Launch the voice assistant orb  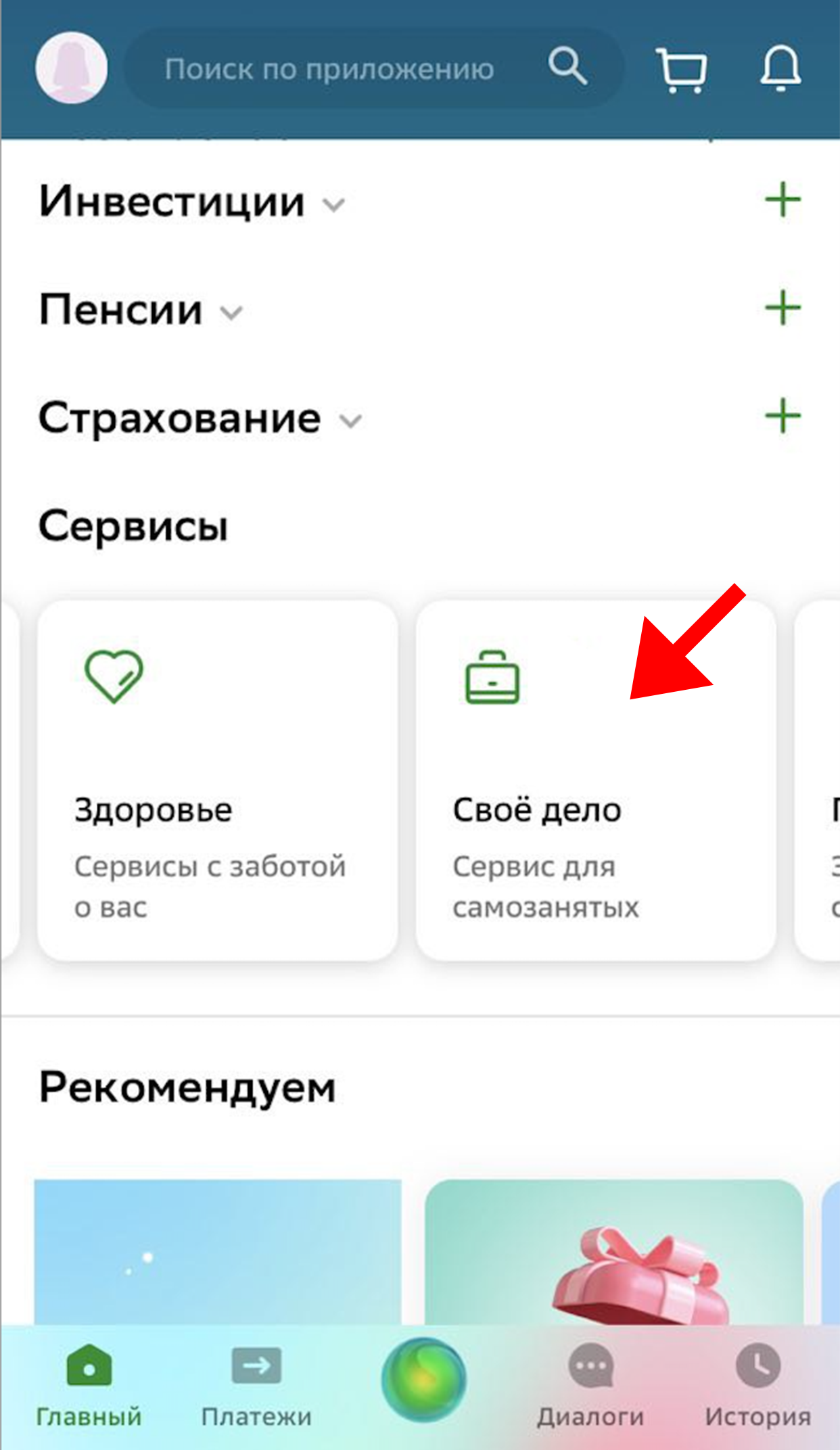(423, 1380)
